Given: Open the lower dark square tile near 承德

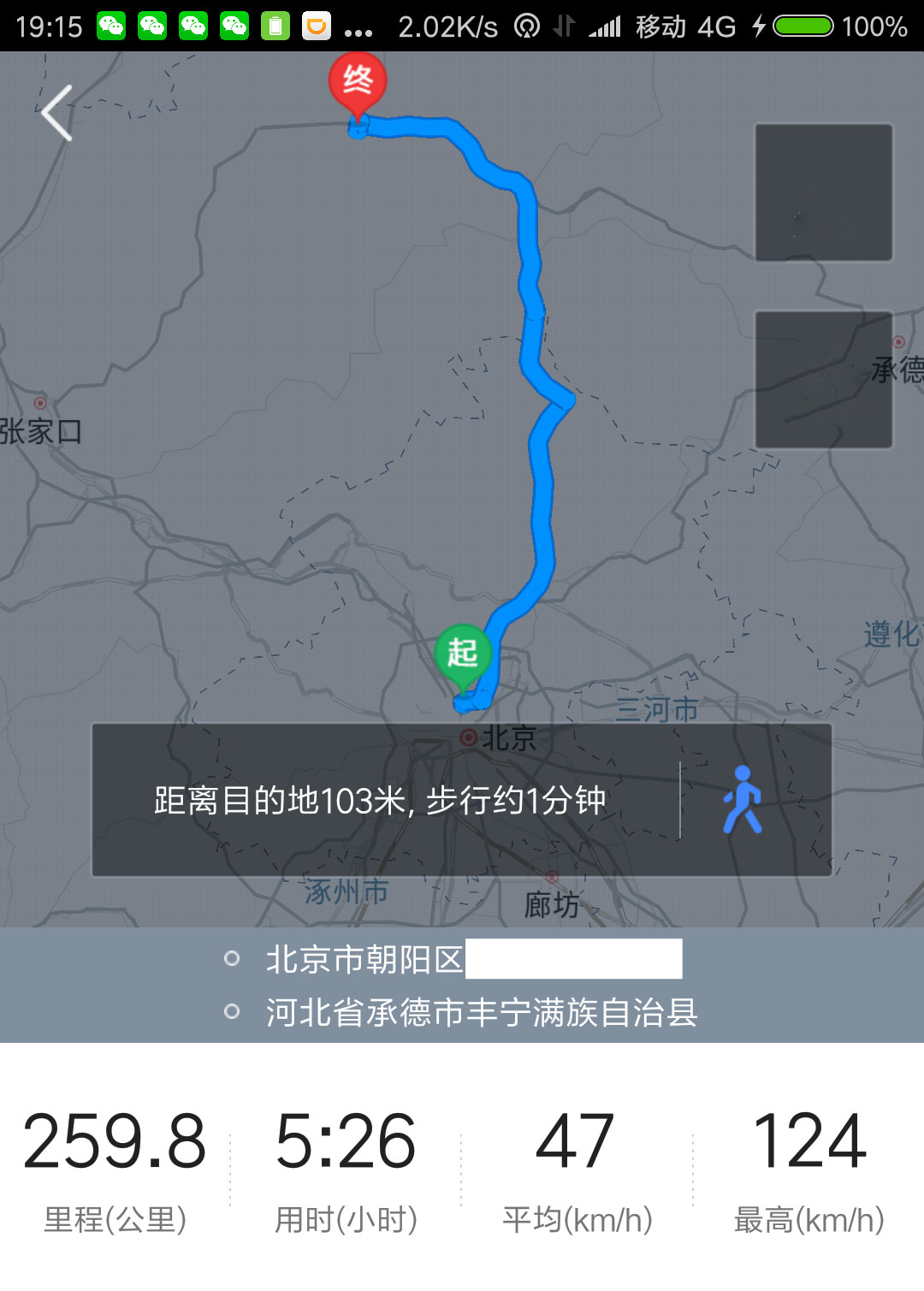Looking at the screenshot, I should point(823,379).
